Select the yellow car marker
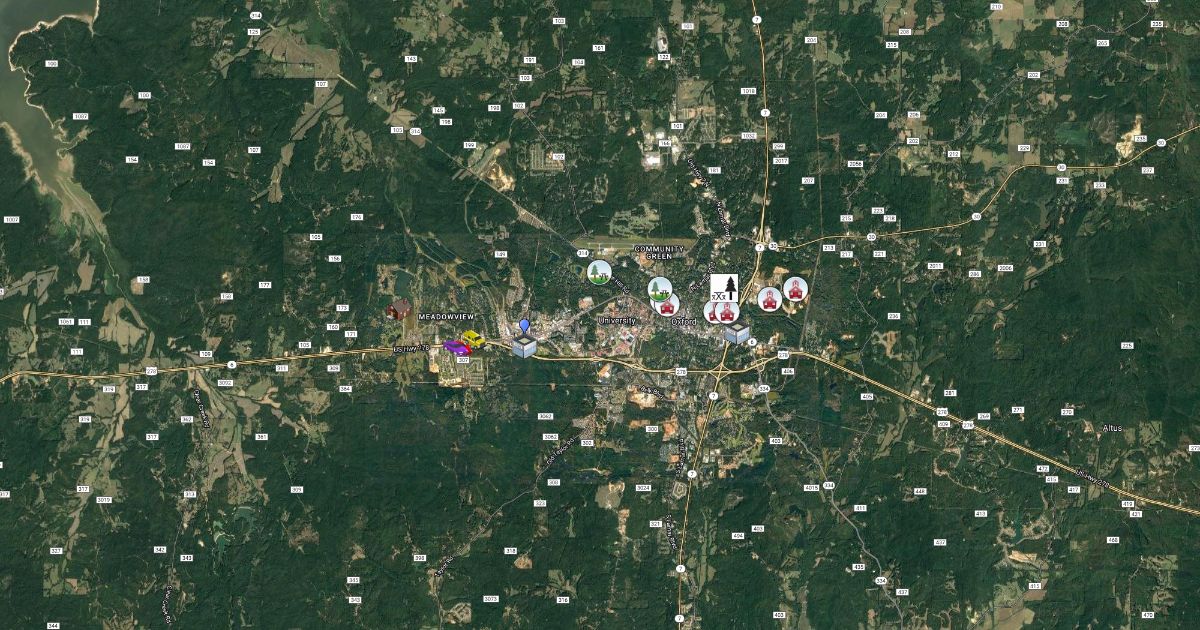 click(x=473, y=339)
